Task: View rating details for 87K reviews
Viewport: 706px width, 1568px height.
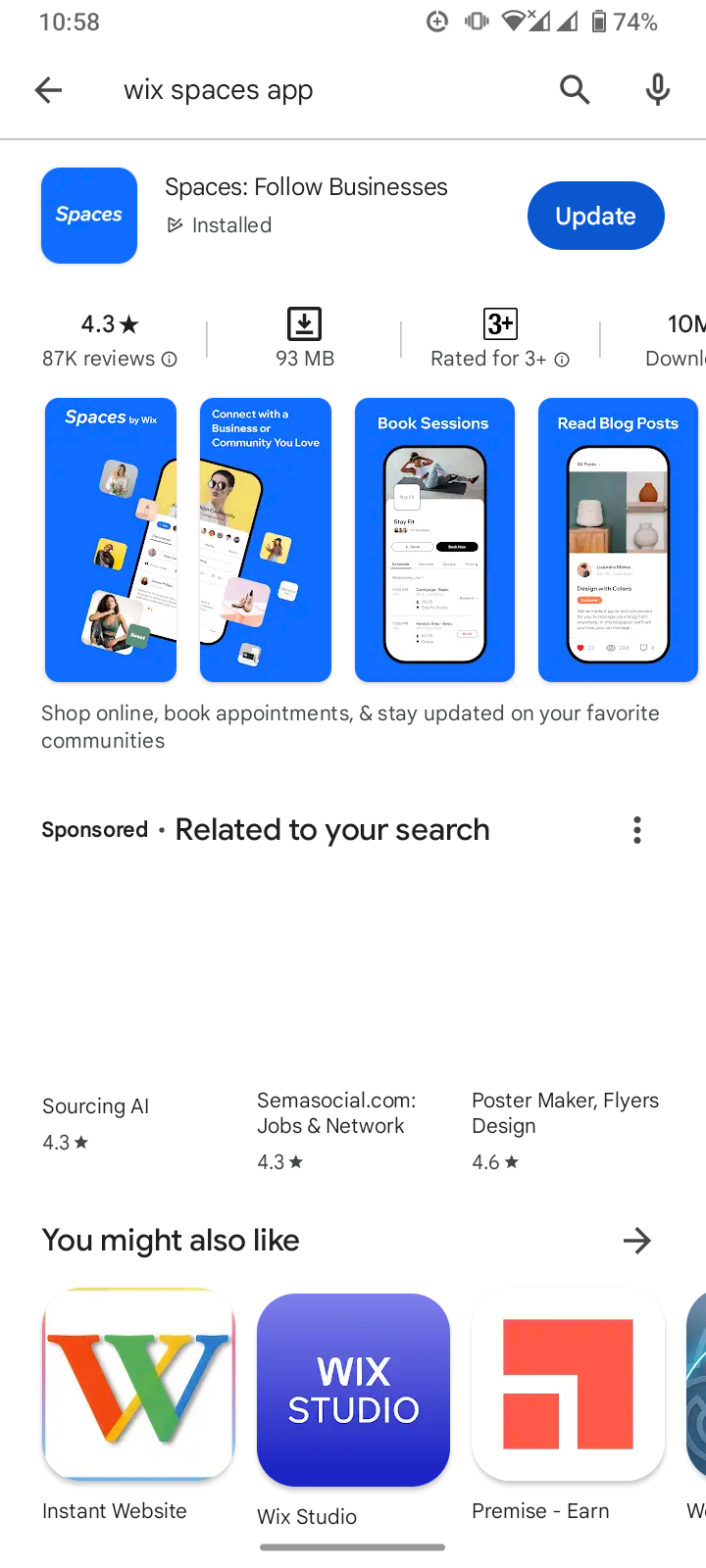Action: click(169, 360)
